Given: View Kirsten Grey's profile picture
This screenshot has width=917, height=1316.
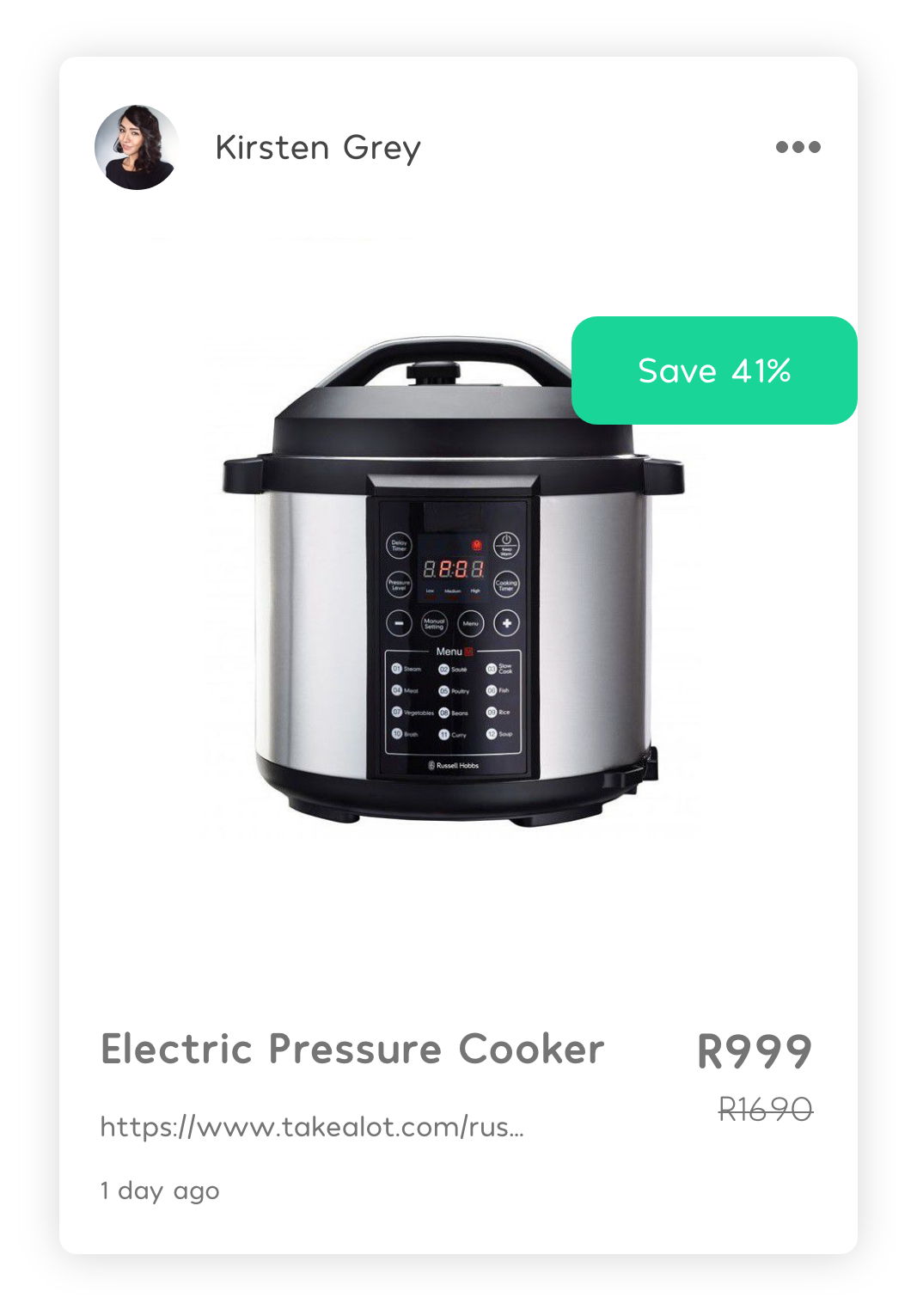Looking at the screenshot, I should (137, 147).
